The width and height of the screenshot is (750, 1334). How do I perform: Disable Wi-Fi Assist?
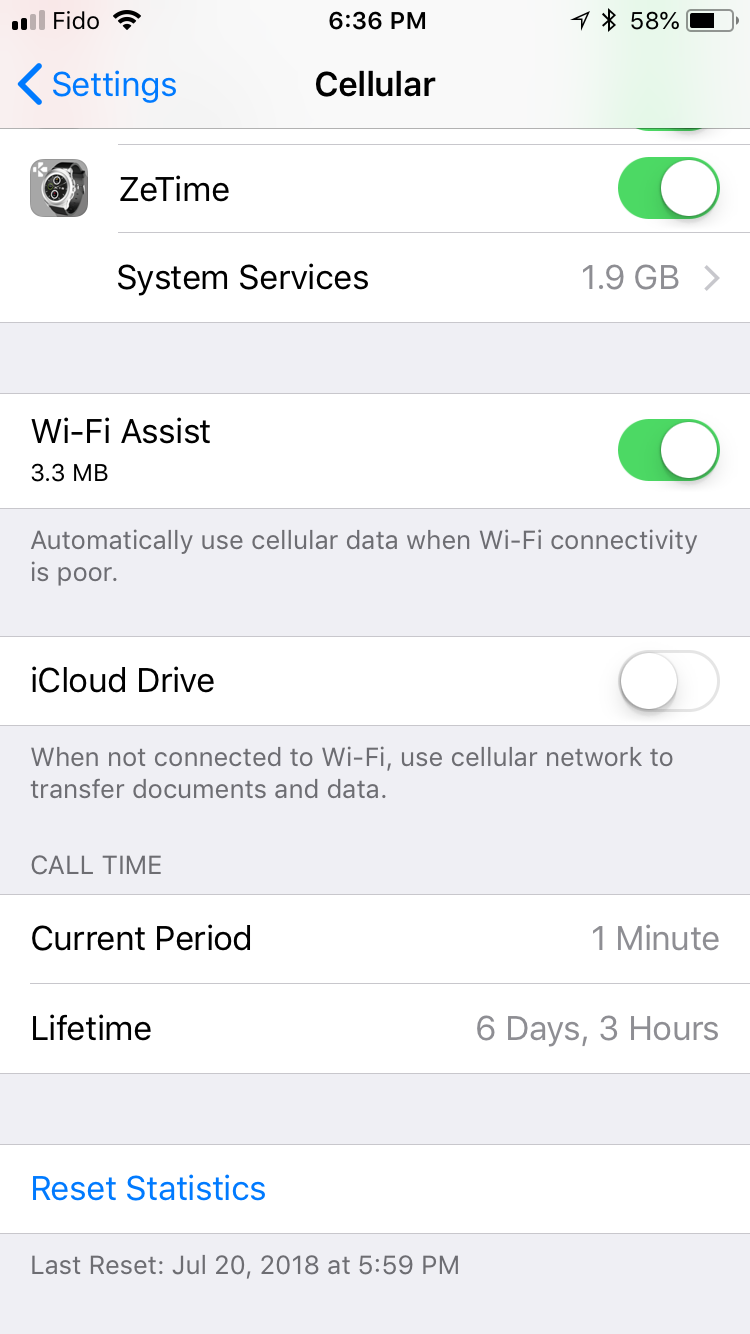point(668,450)
